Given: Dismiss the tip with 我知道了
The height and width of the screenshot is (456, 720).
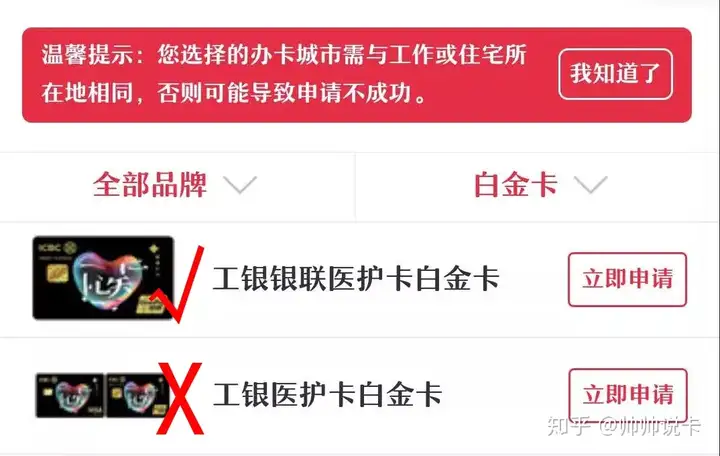Looking at the screenshot, I should 615,74.
